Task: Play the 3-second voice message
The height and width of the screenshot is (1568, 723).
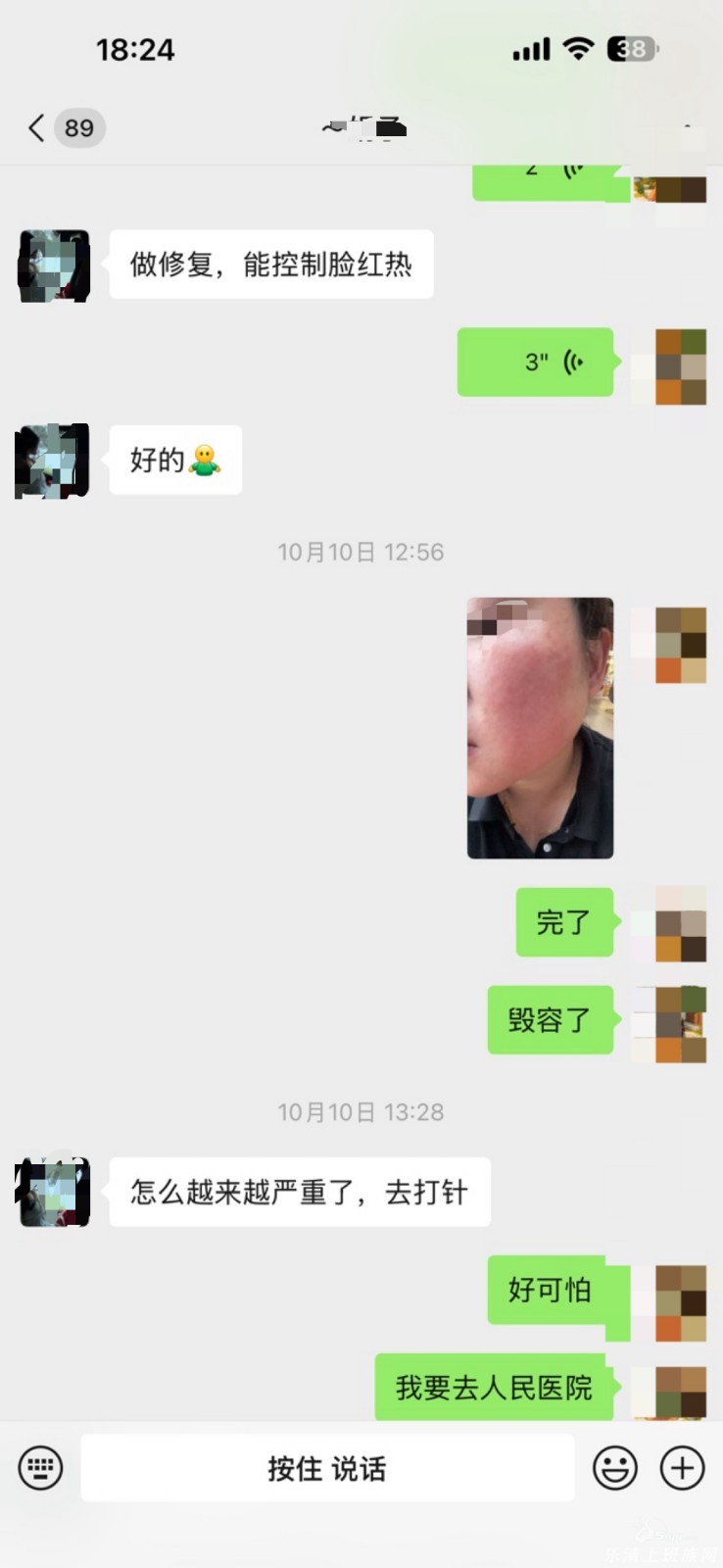Action: click(536, 363)
